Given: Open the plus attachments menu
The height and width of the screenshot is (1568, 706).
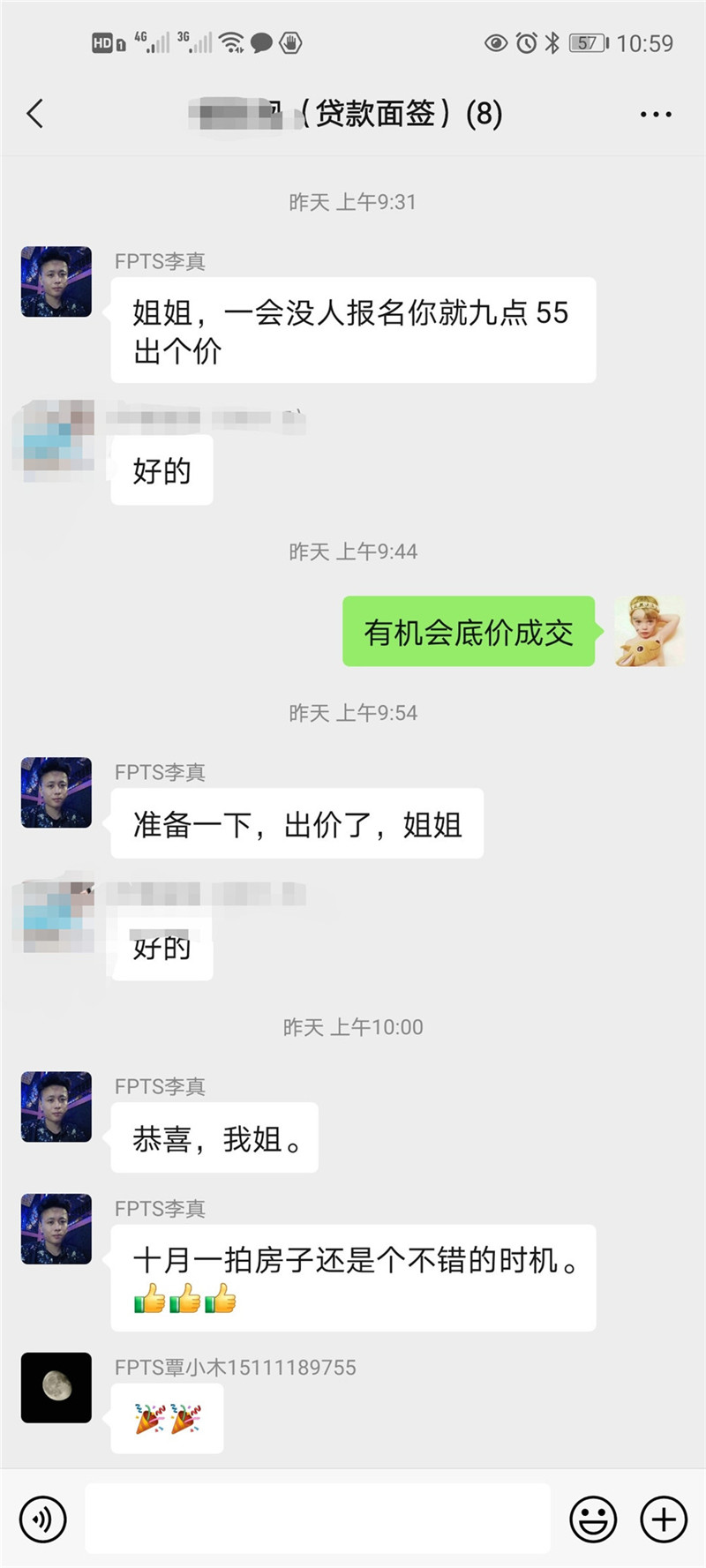Looking at the screenshot, I should 664,1519.
